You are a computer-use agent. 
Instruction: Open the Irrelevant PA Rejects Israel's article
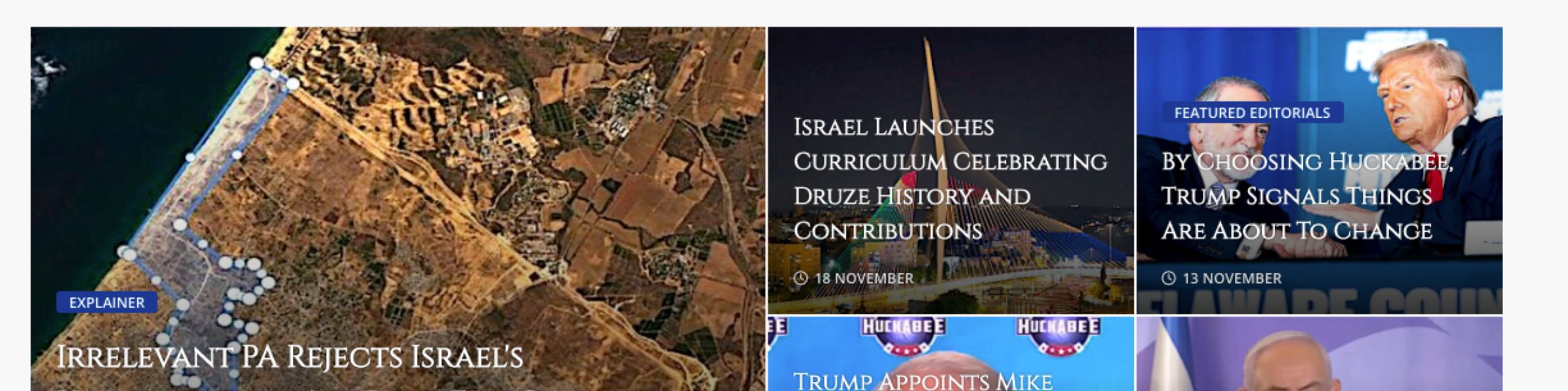(289, 358)
